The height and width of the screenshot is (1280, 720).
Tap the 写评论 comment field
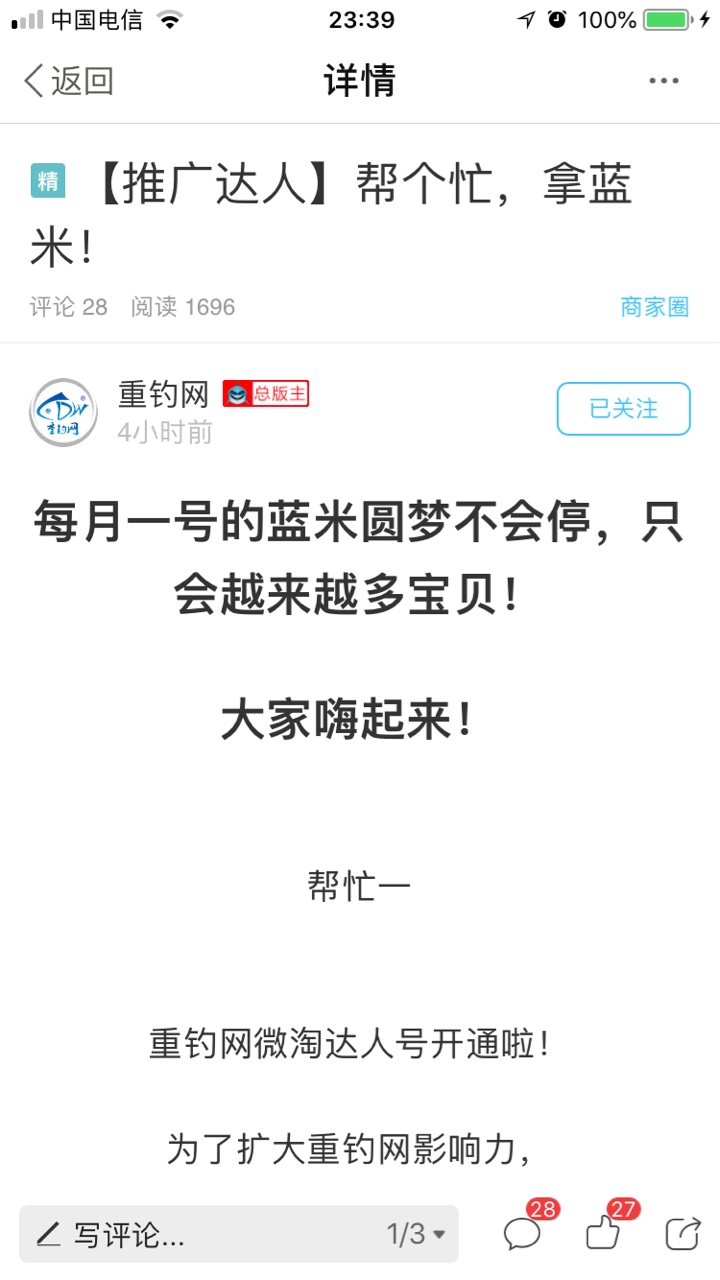coord(200,1234)
